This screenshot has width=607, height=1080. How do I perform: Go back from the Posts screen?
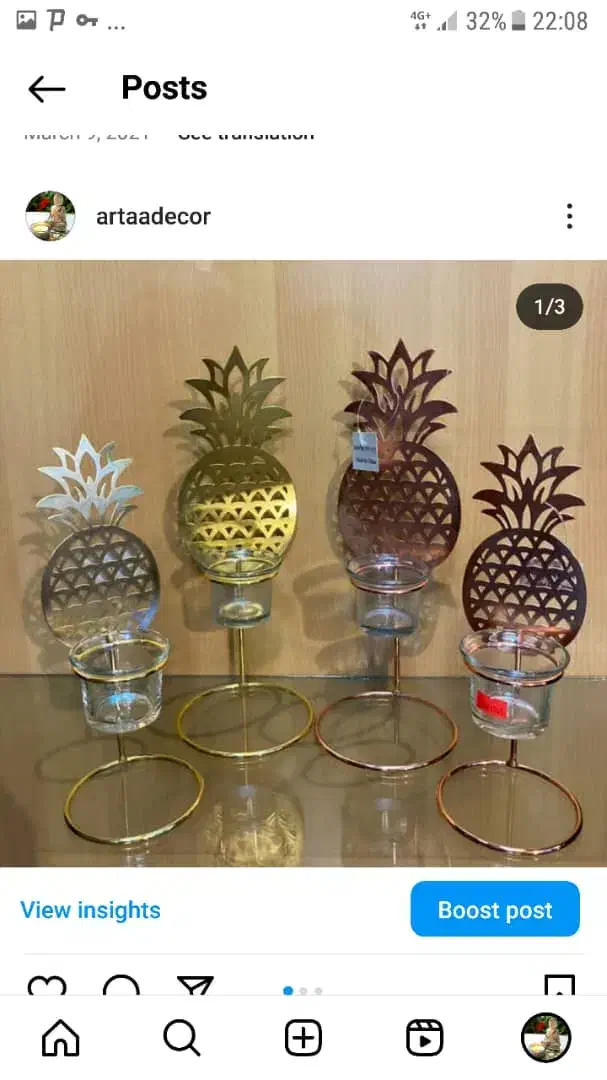tap(46, 89)
